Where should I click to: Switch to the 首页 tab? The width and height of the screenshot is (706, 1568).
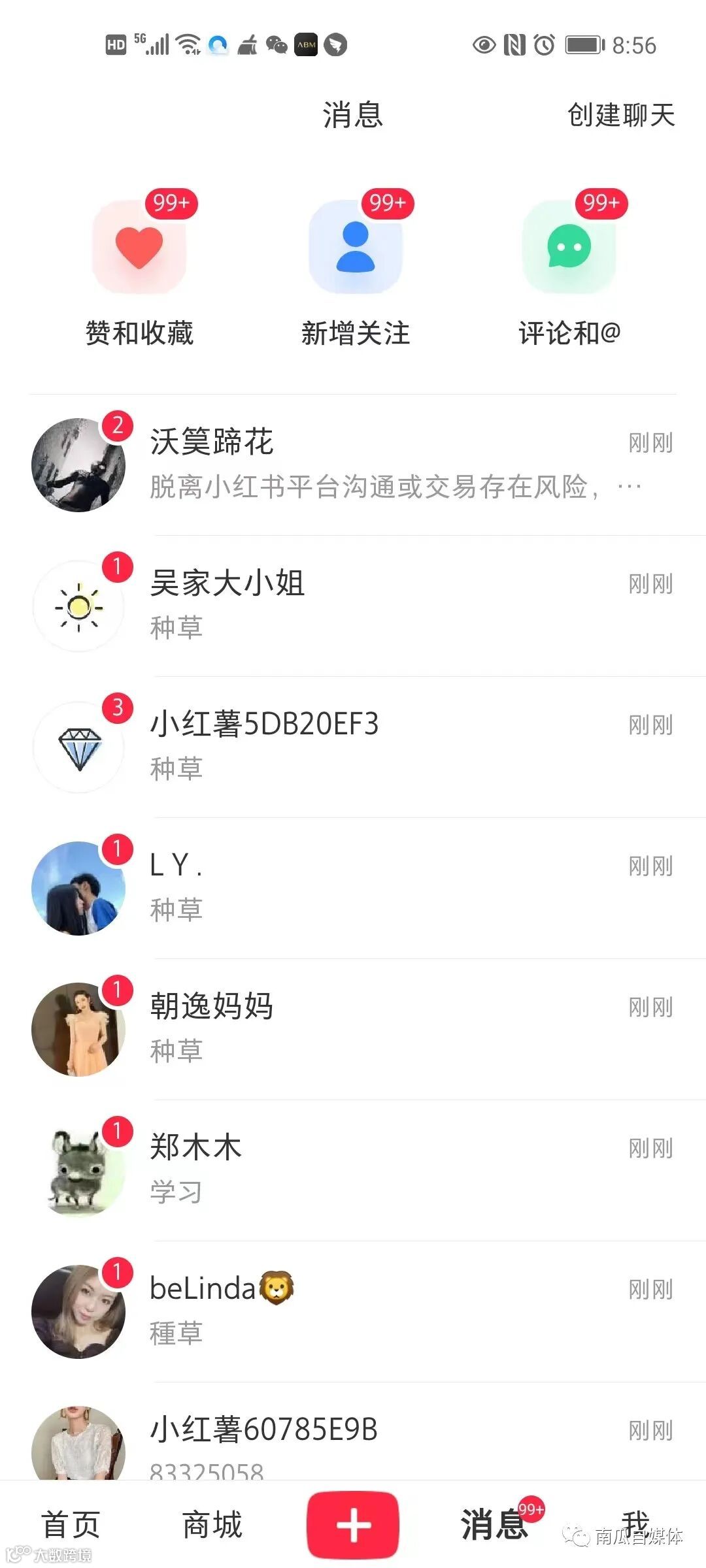pyautogui.click(x=71, y=1525)
